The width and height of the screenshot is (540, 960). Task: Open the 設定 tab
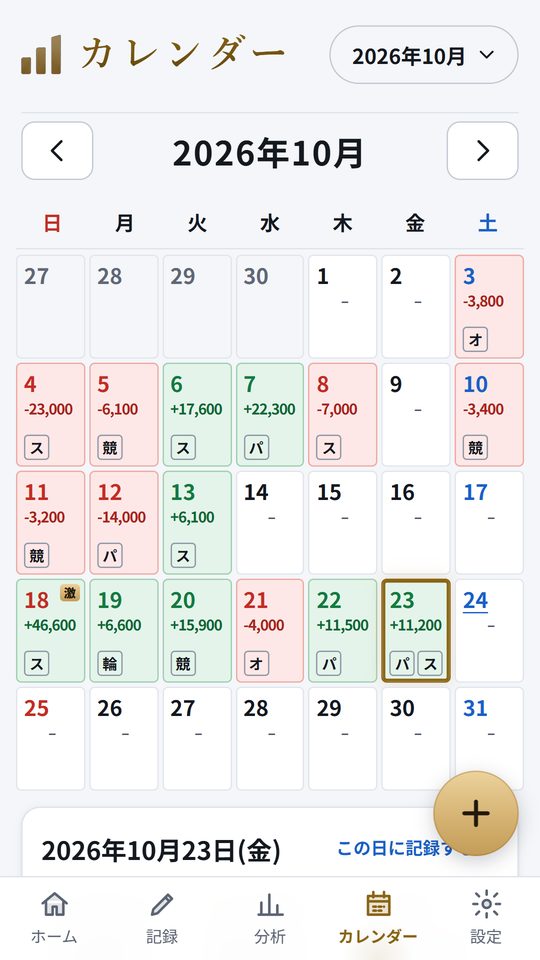click(486, 918)
